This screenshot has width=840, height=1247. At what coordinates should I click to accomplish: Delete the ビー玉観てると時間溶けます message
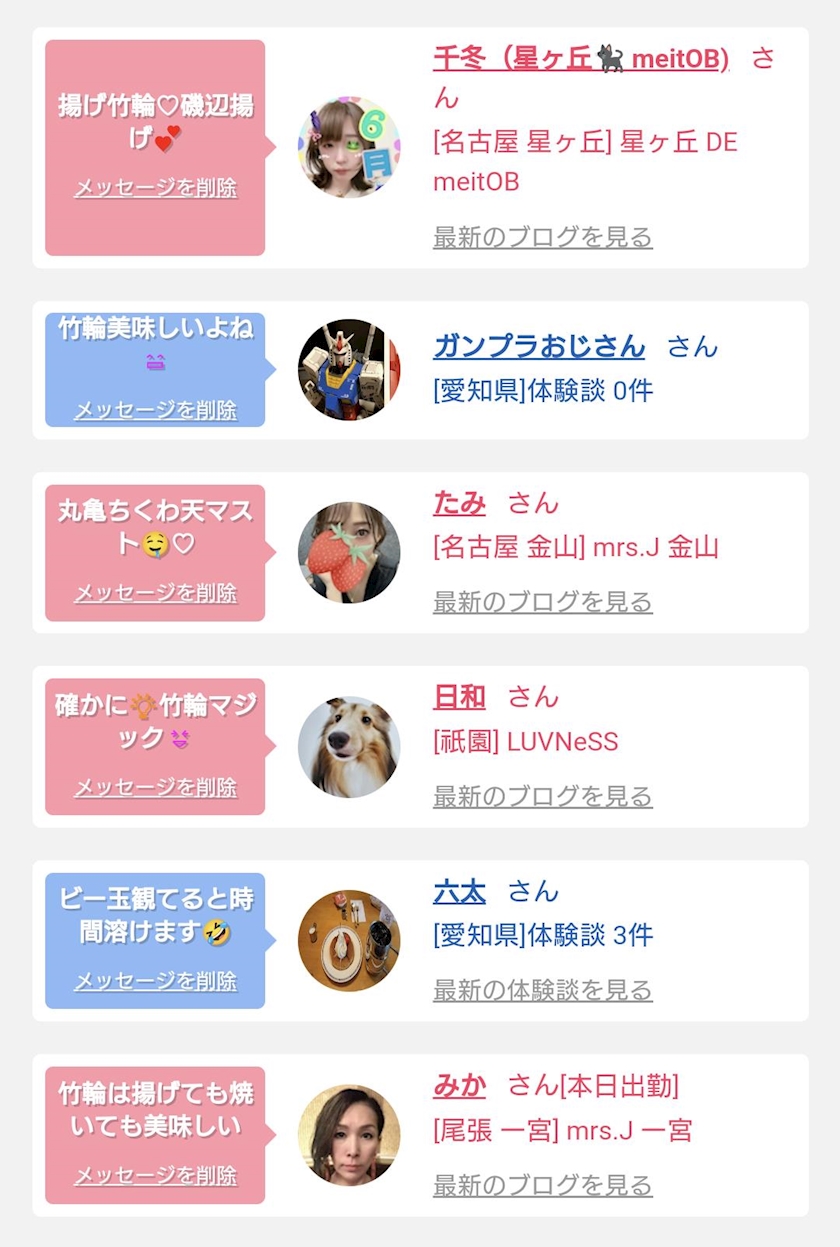pyautogui.click(x=155, y=982)
